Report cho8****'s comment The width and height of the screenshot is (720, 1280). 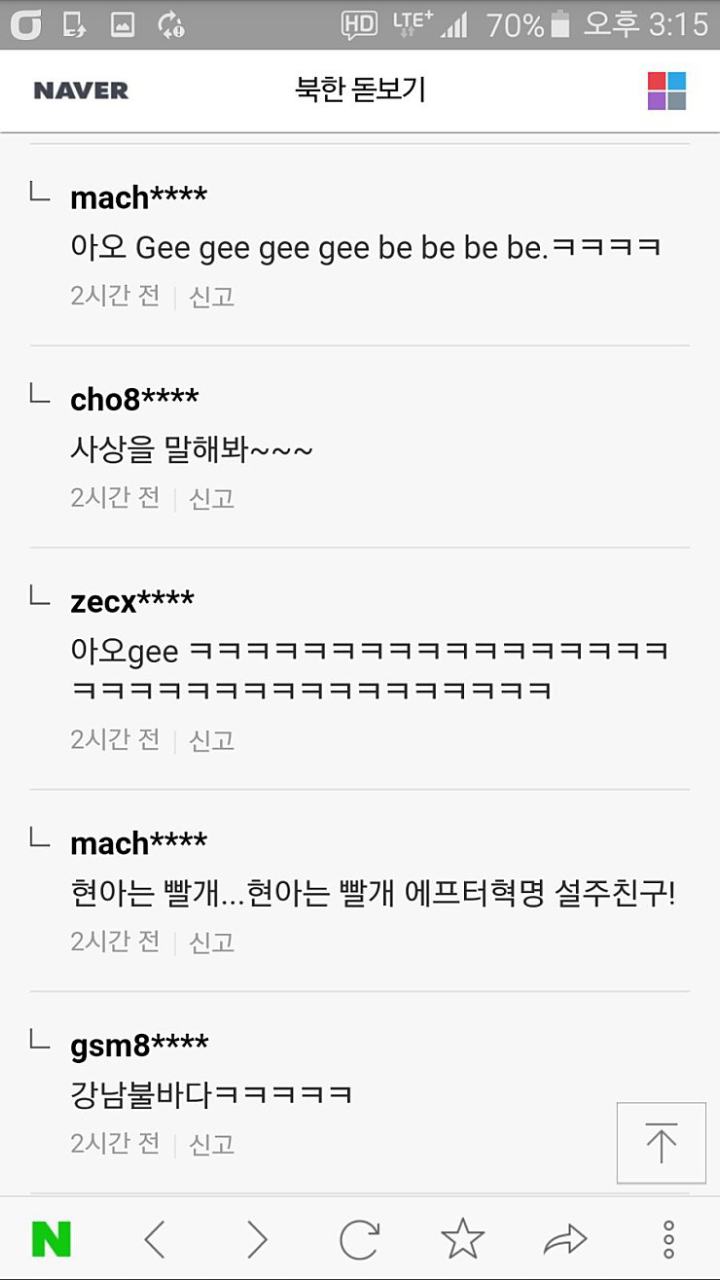[212, 498]
